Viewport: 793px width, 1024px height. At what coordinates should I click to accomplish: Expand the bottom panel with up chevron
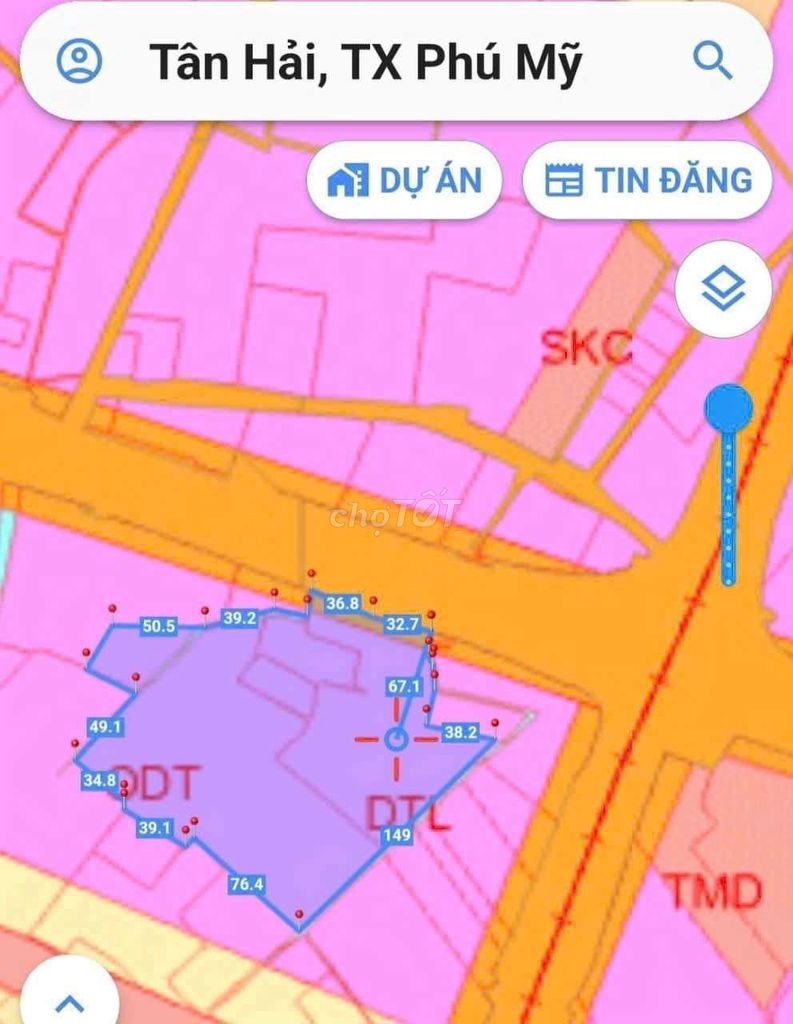click(68, 1003)
